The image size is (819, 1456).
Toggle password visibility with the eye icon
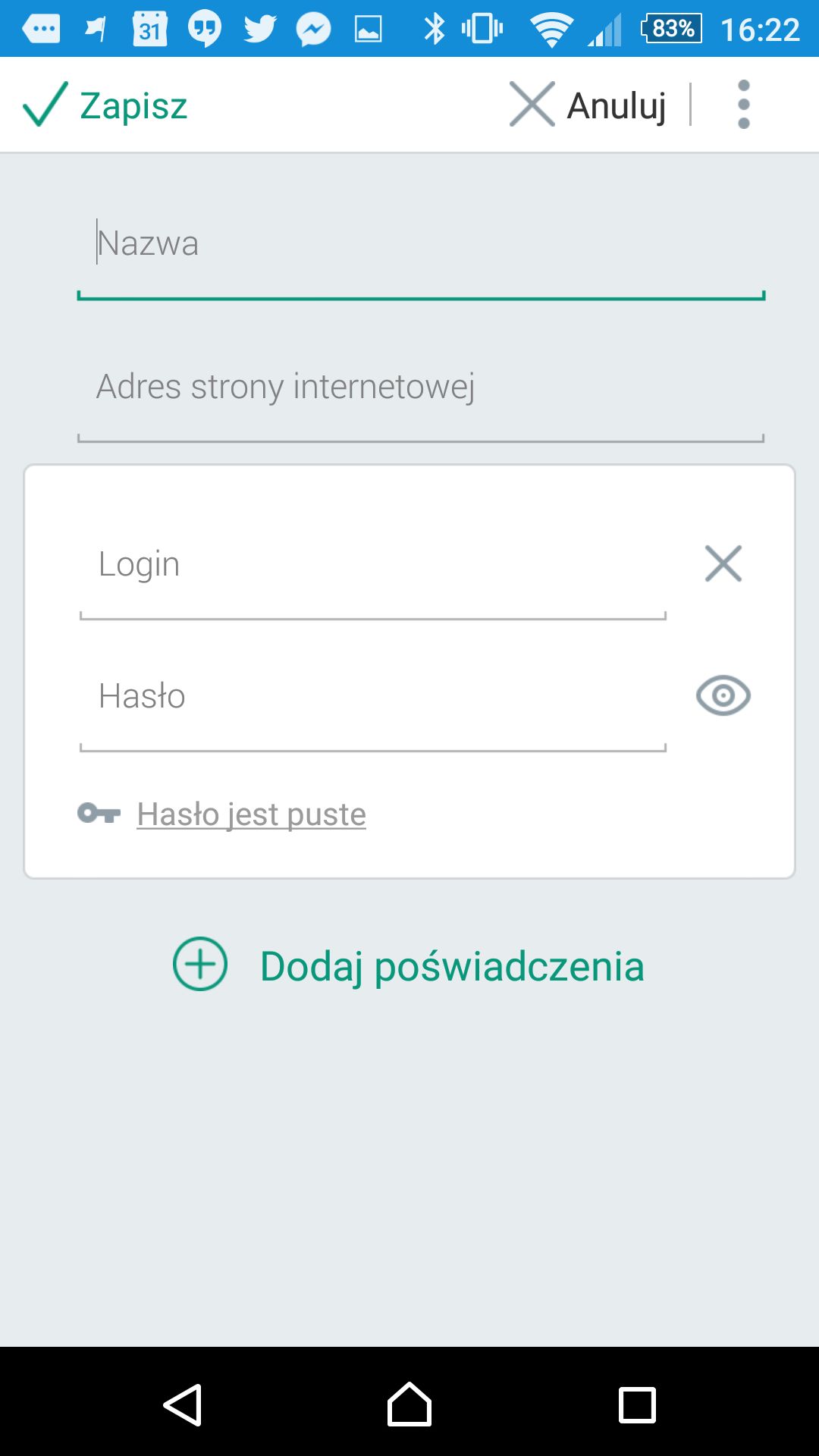[x=723, y=695]
